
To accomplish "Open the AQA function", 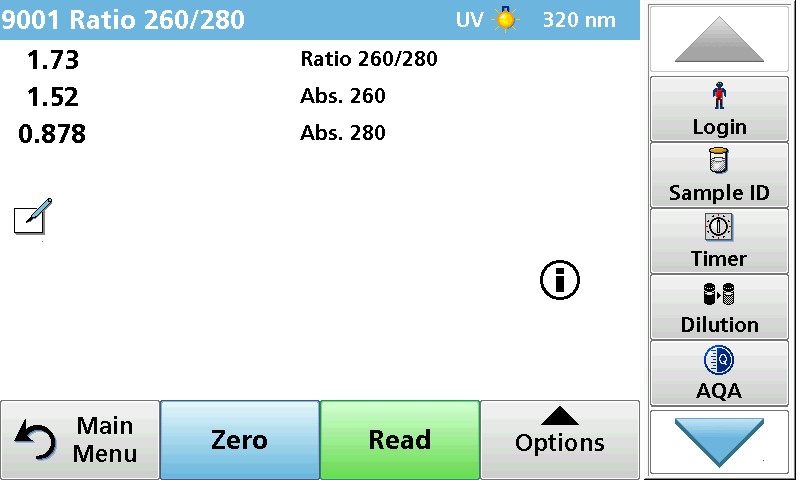I will tap(719, 373).
